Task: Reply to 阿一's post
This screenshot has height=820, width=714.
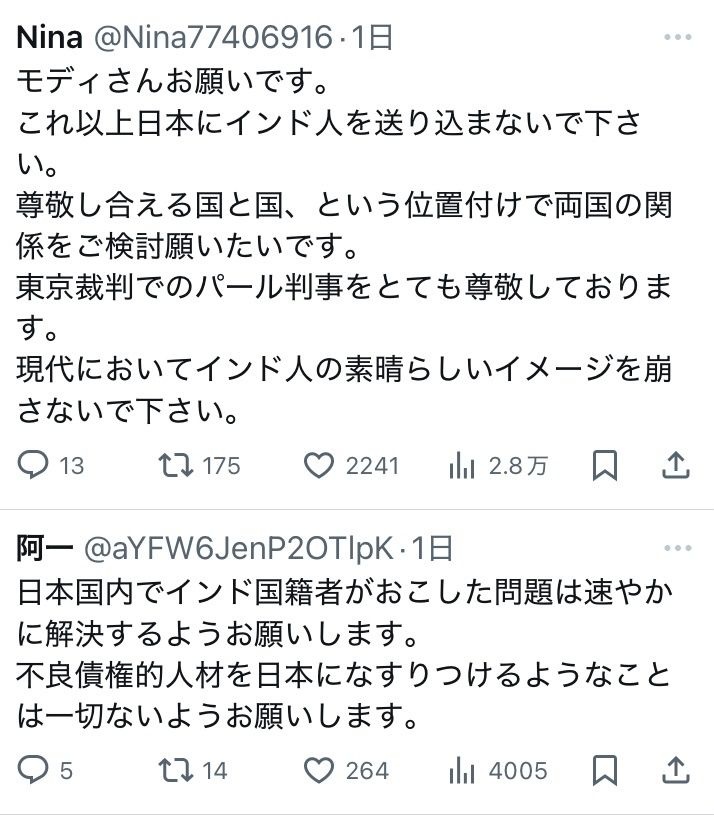Action: [x=35, y=770]
